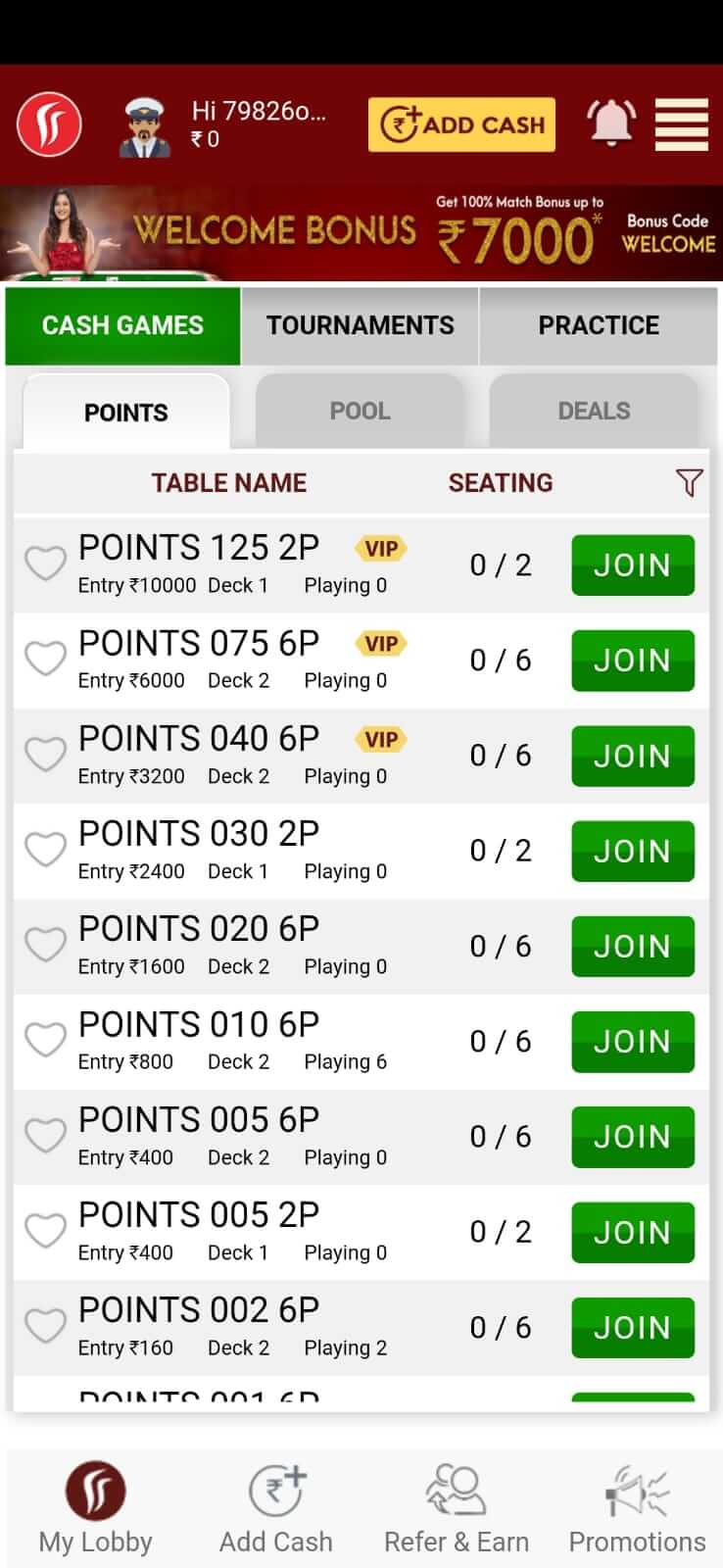Join the Points 075 6P table

coord(633,661)
